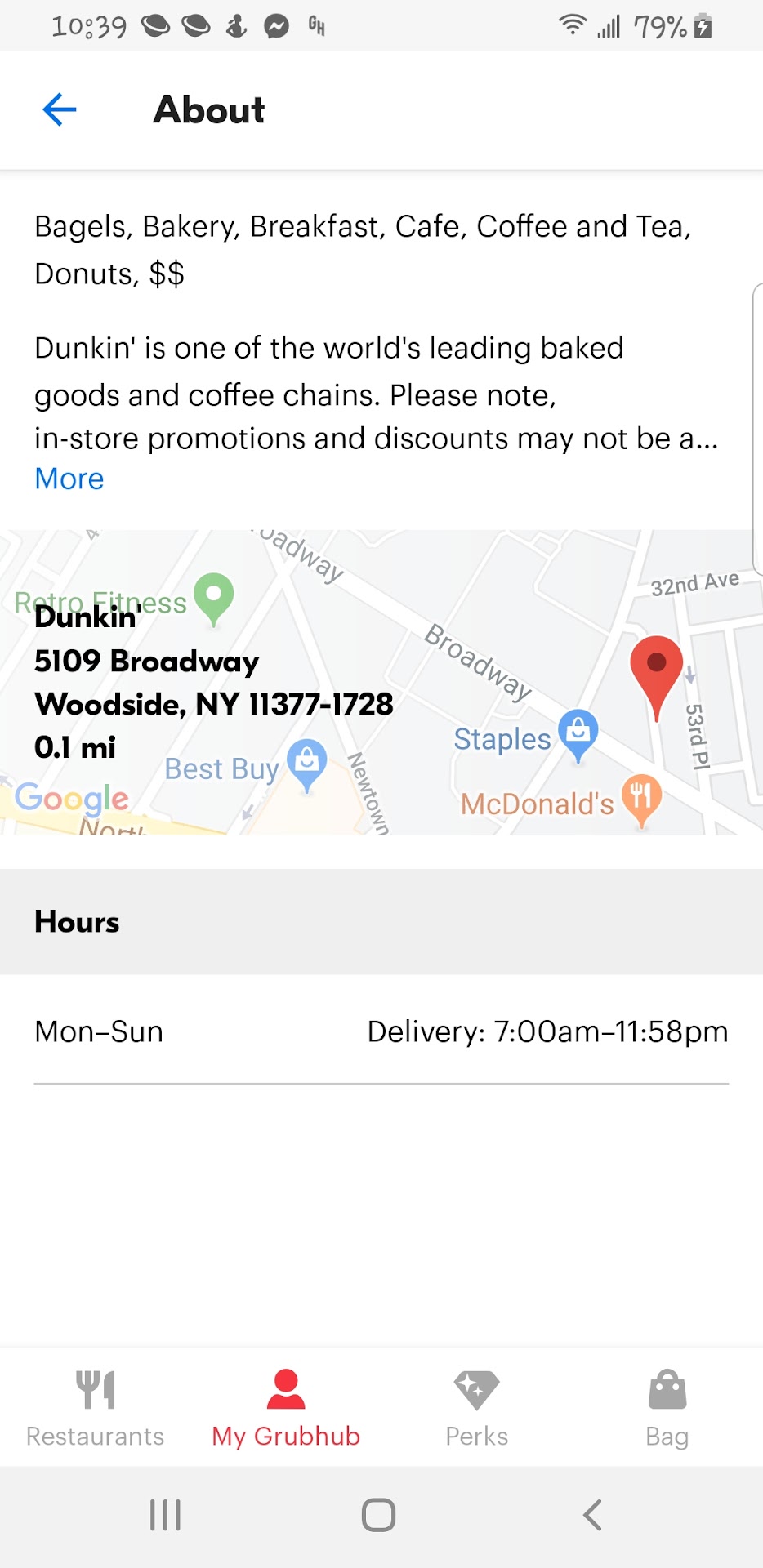Open the recent apps view
This screenshot has height=1568, width=763.
(x=165, y=1515)
